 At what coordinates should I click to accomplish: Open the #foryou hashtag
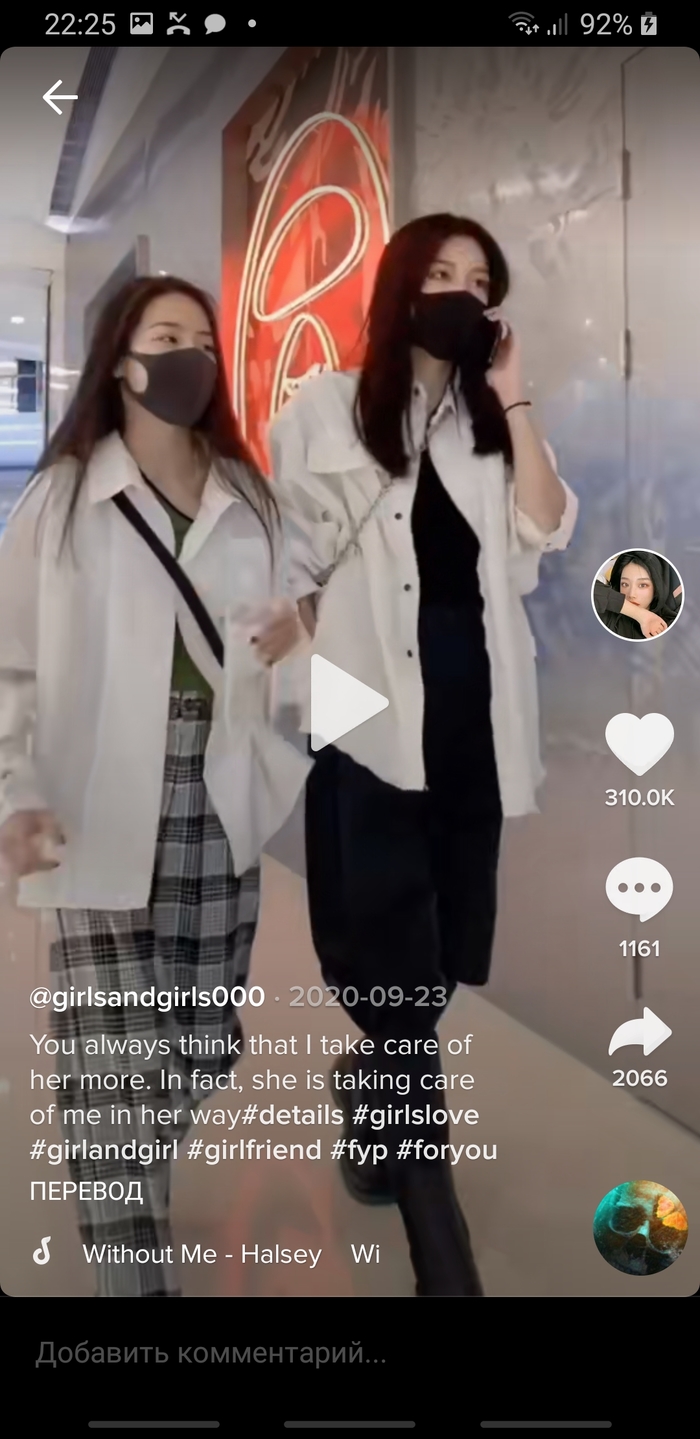[446, 1150]
